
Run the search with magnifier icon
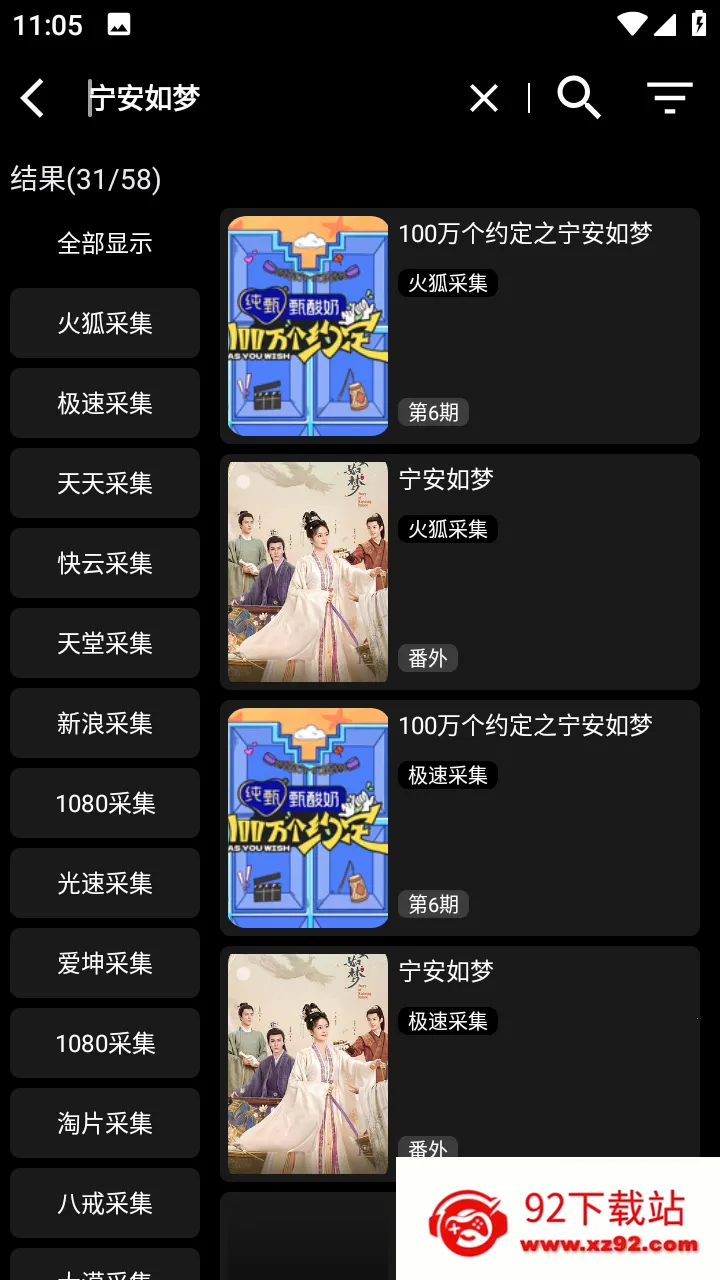(x=579, y=98)
